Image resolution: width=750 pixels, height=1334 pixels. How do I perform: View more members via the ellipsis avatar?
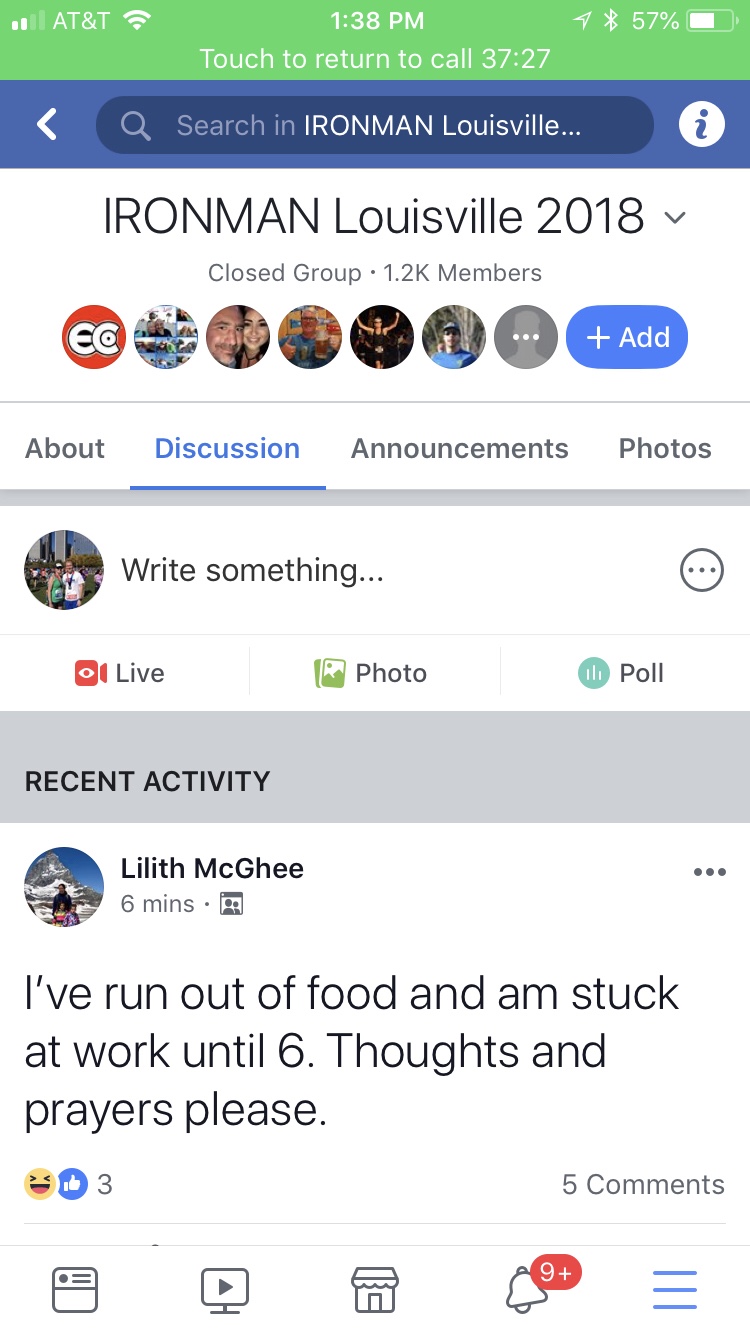point(526,337)
